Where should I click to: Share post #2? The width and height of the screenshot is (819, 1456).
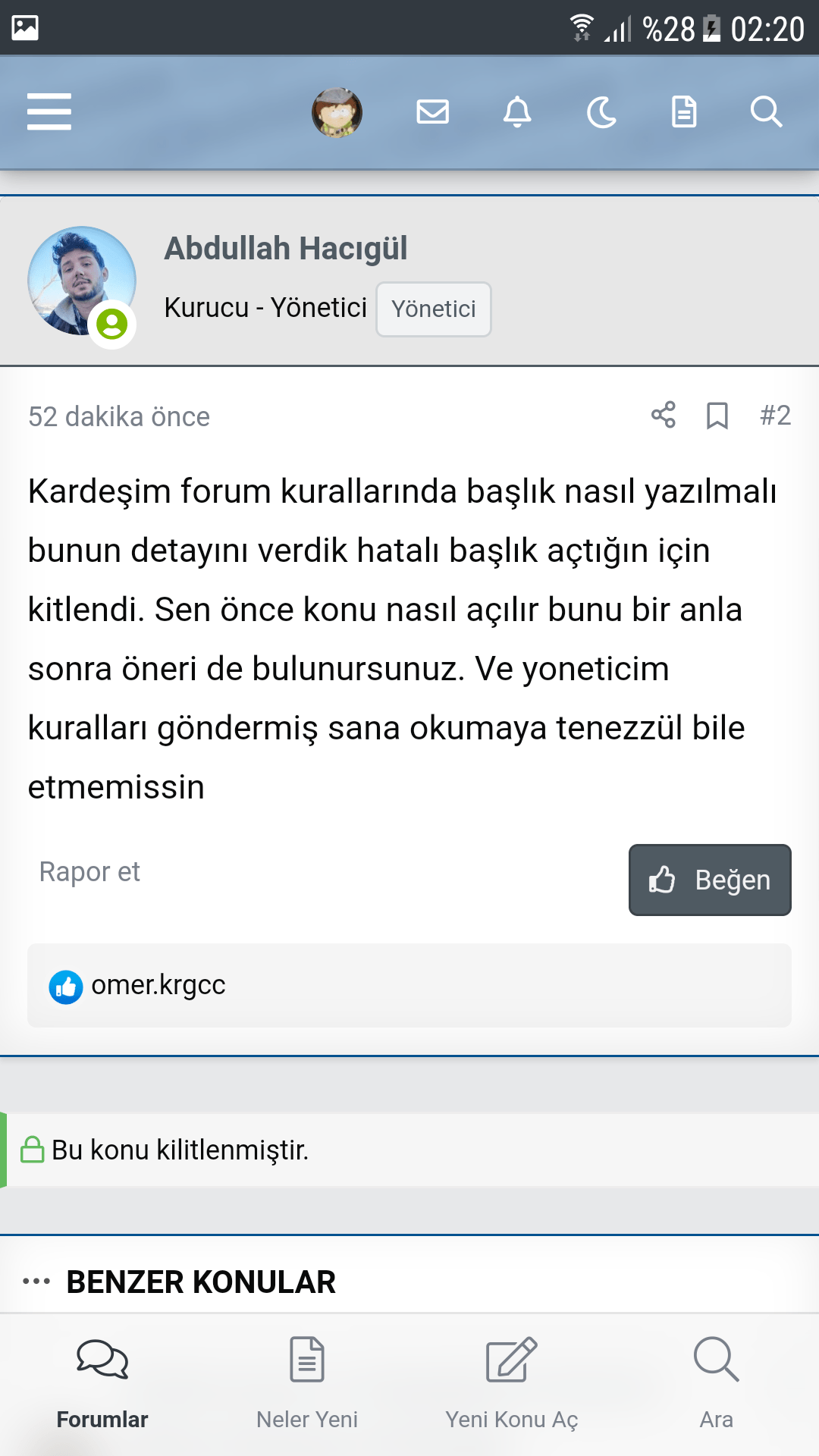[664, 416]
